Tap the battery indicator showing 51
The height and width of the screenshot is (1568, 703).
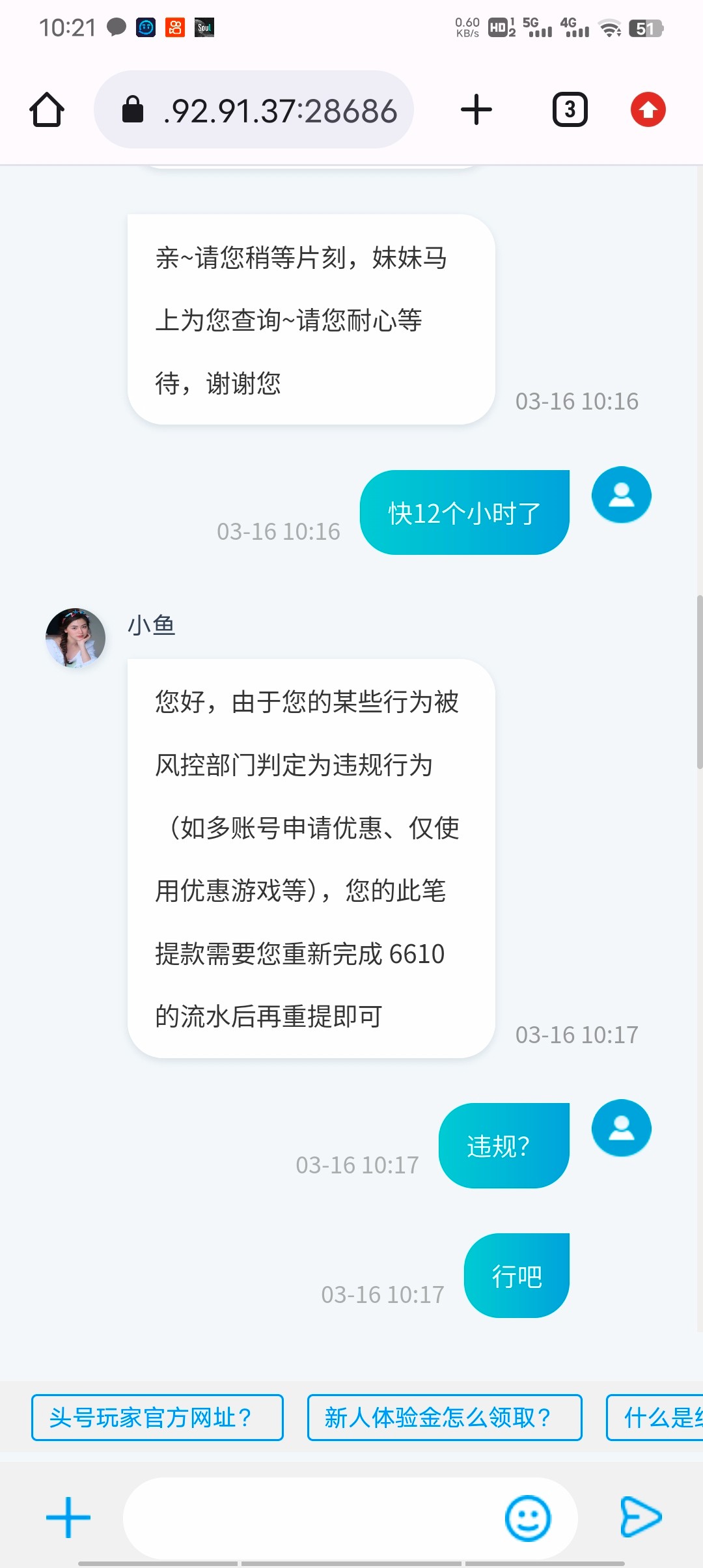646,27
